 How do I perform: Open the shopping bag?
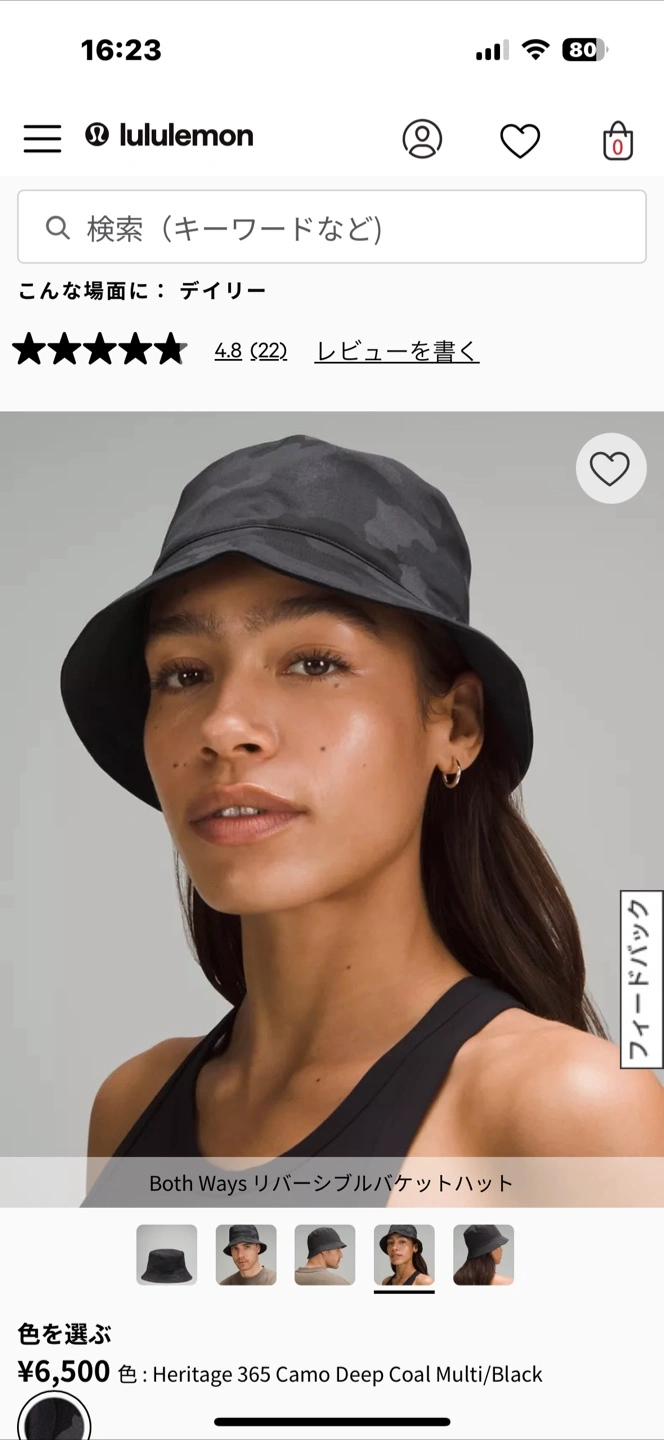(x=618, y=142)
